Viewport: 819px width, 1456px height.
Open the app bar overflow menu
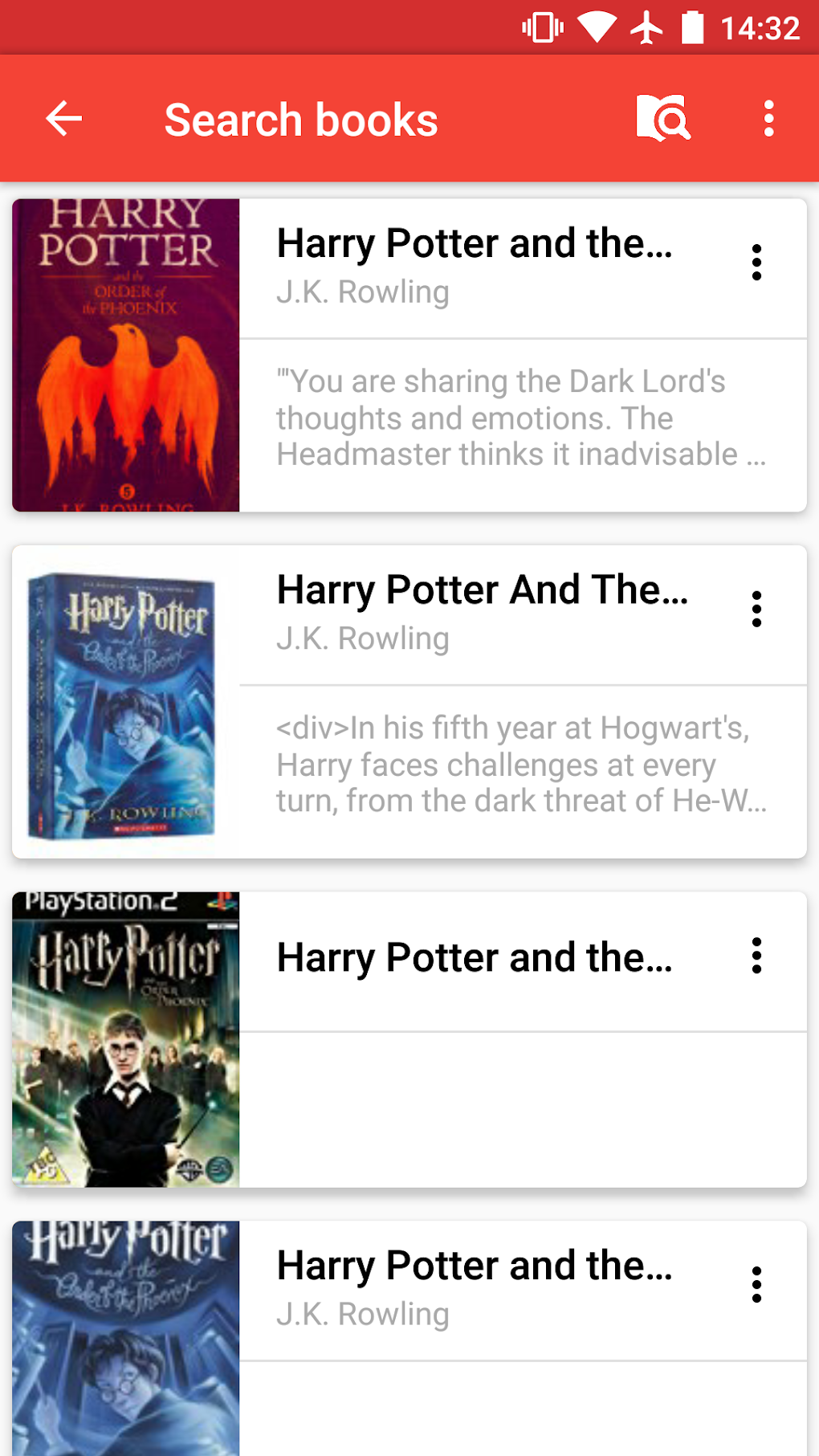click(x=768, y=119)
